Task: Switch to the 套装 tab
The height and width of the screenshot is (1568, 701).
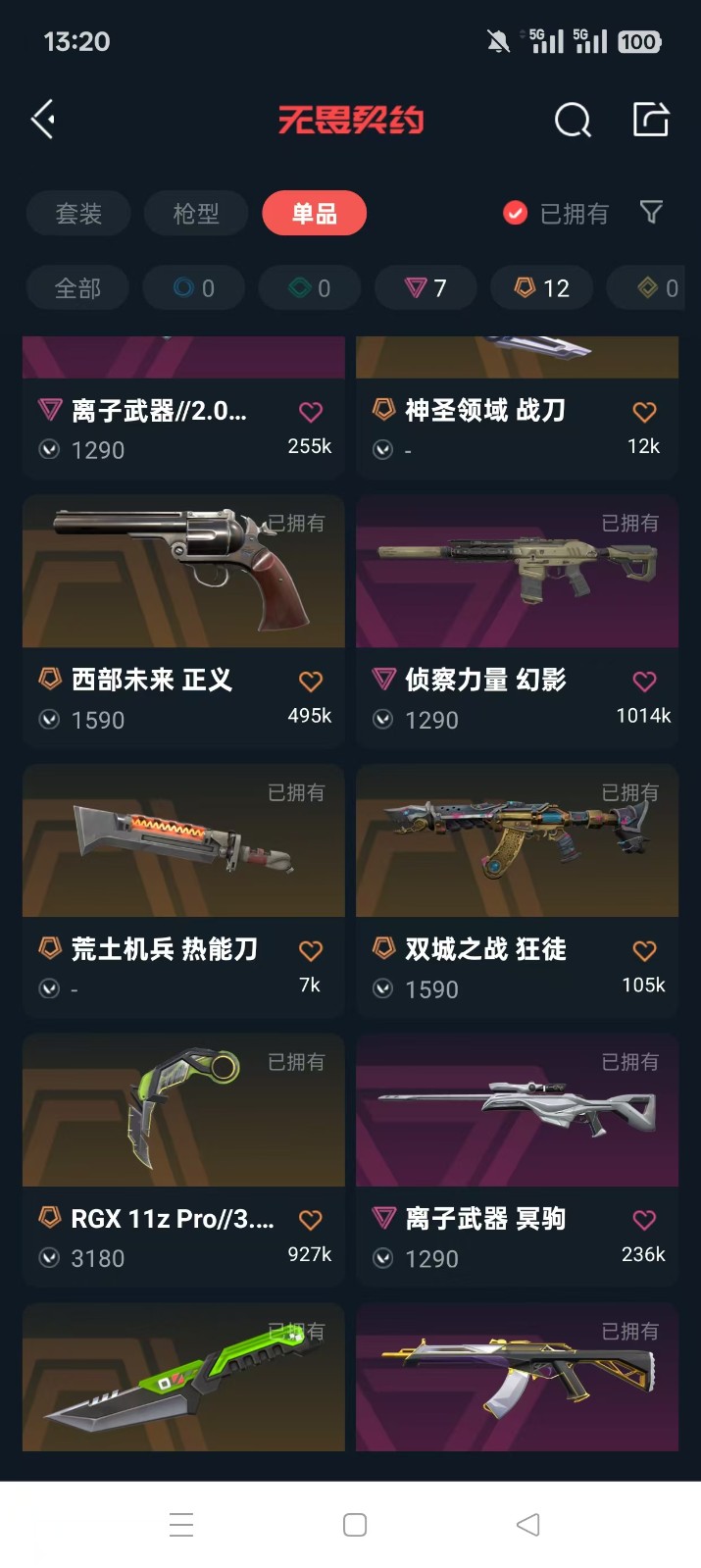Action: 78,213
